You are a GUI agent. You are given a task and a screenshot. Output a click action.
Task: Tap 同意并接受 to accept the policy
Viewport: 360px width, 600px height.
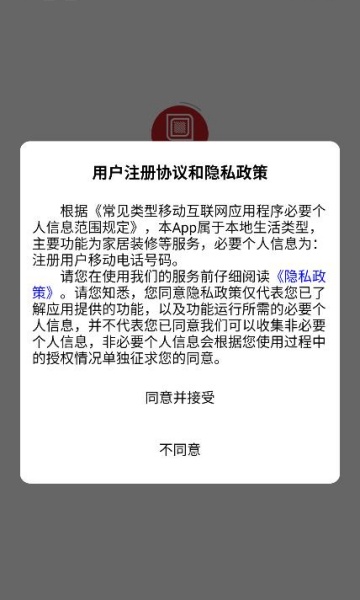180,398
